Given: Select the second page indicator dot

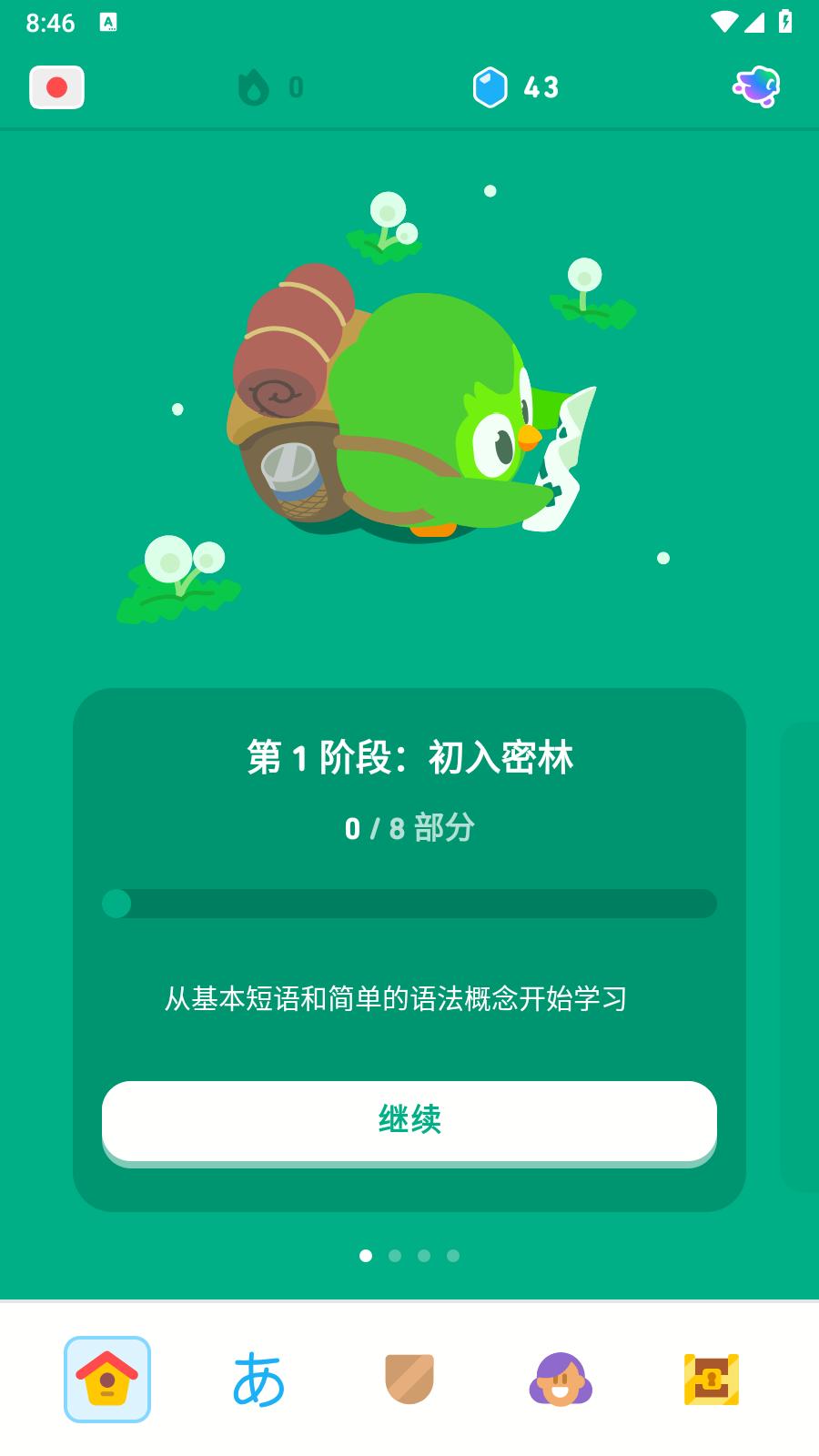Looking at the screenshot, I should tap(396, 1254).
